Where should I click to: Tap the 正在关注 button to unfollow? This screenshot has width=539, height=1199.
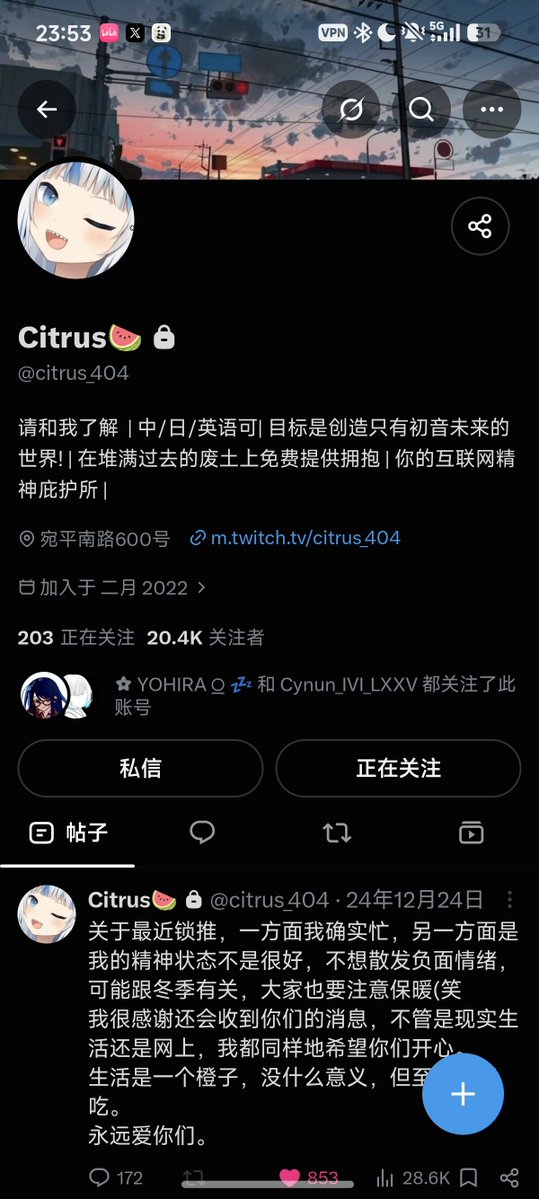click(398, 768)
